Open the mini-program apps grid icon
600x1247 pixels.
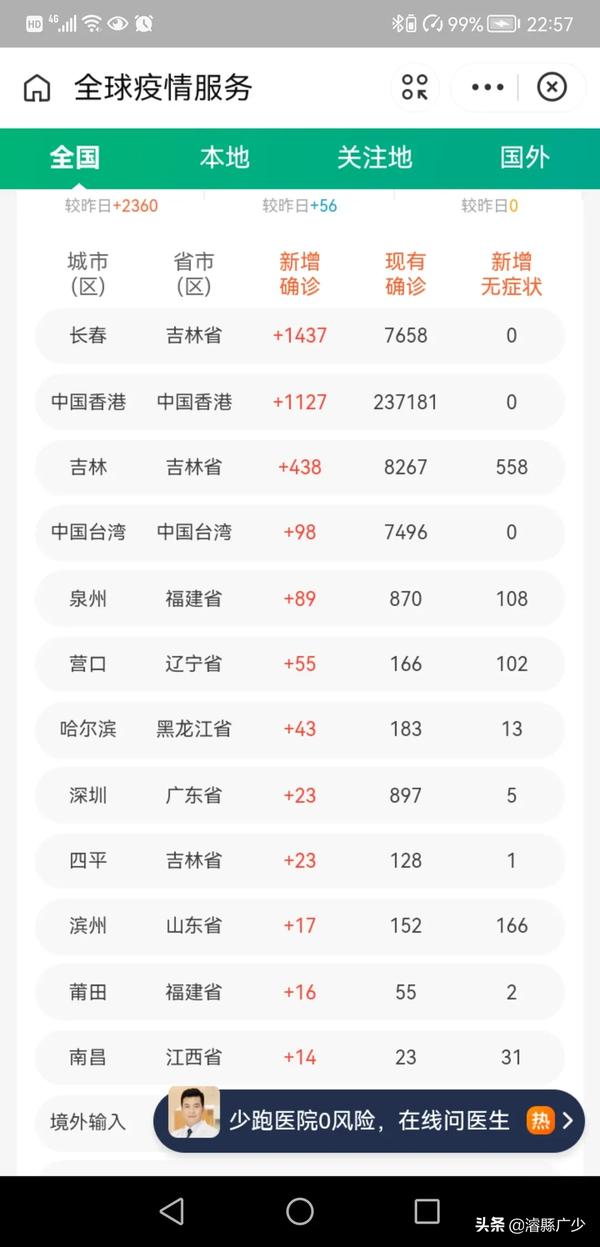[415, 87]
